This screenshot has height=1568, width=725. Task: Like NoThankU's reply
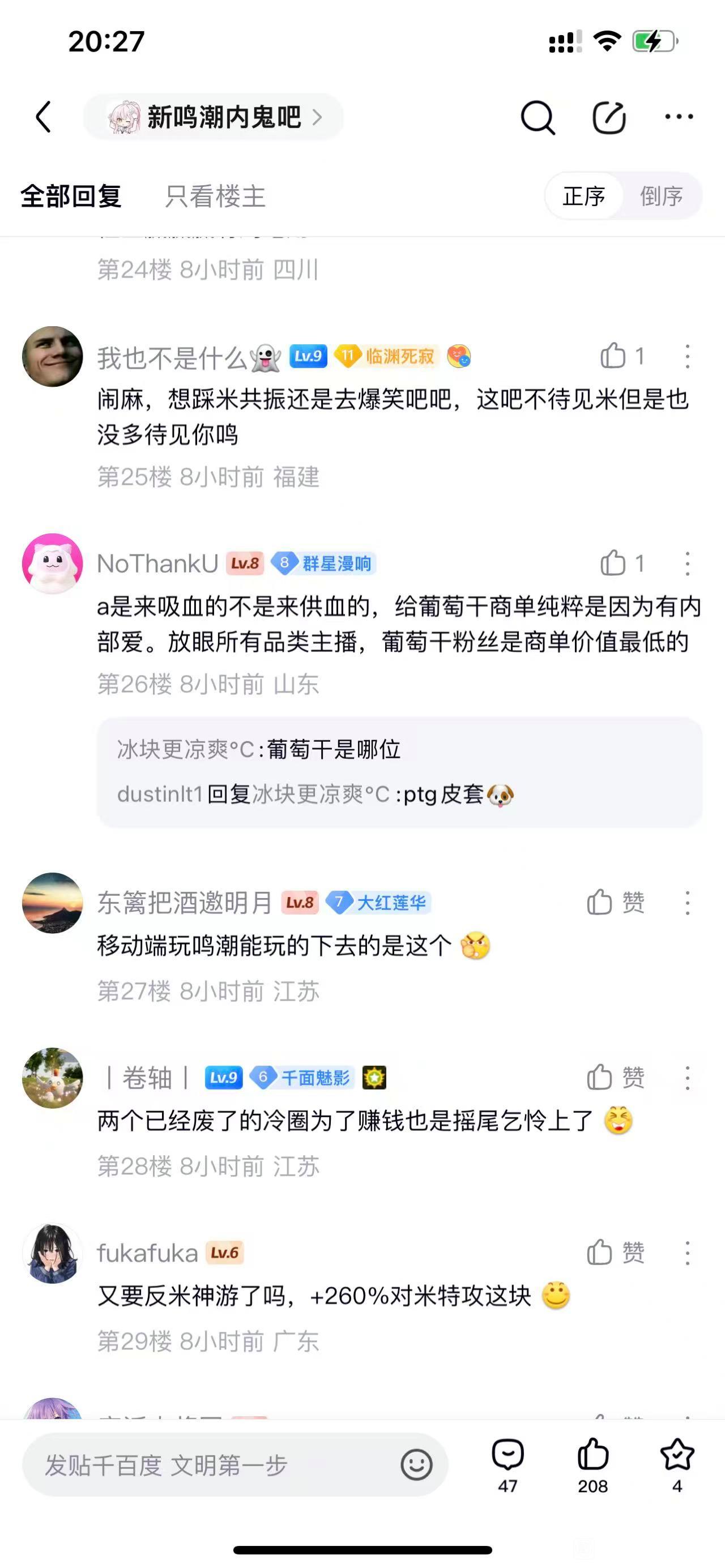621,563
